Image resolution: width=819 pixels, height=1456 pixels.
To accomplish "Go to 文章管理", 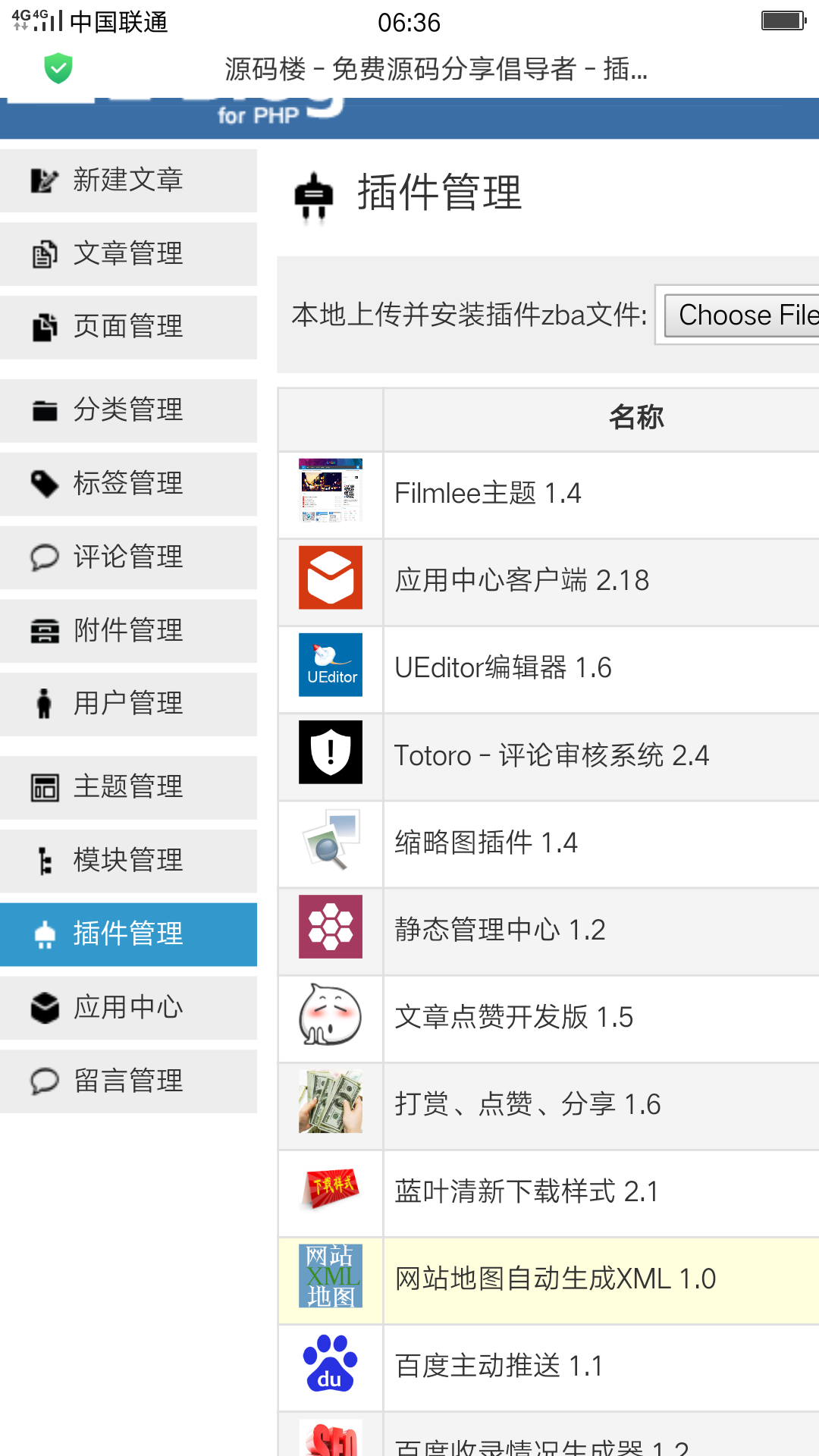I will (128, 254).
